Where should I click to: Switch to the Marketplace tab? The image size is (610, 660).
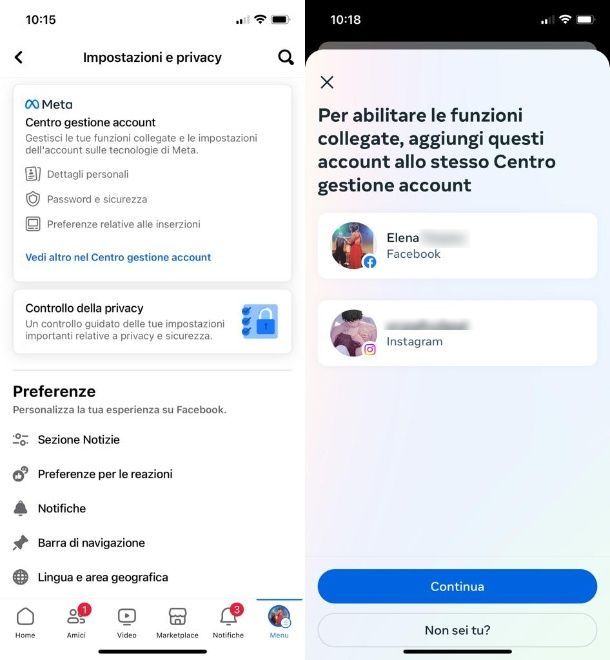click(177, 622)
